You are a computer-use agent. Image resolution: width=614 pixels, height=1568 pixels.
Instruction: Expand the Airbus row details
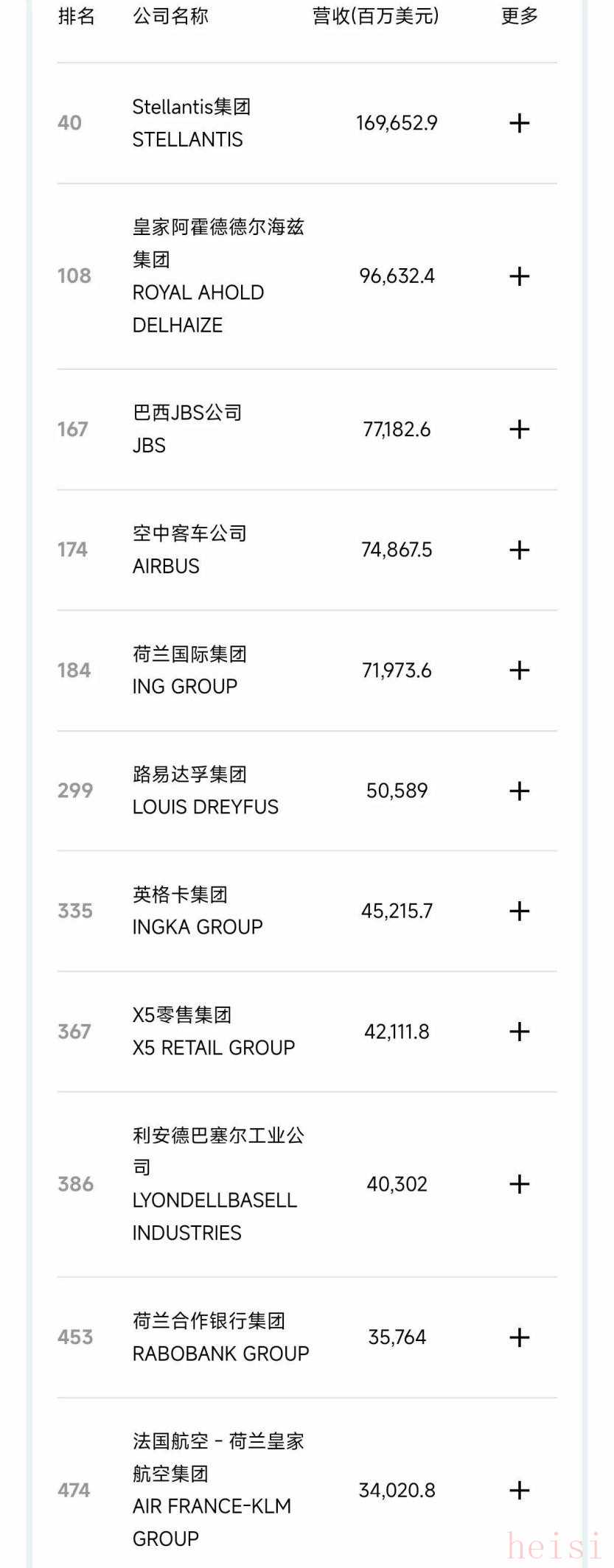(519, 550)
